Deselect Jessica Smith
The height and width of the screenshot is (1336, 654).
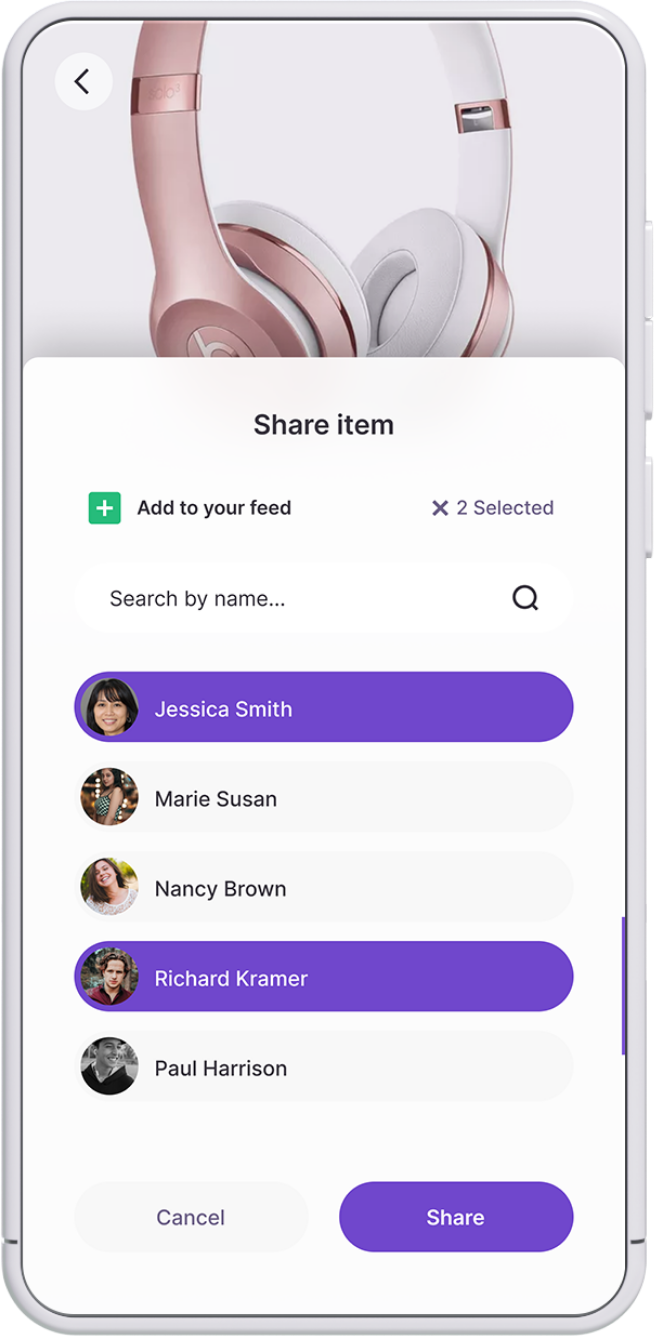324,708
